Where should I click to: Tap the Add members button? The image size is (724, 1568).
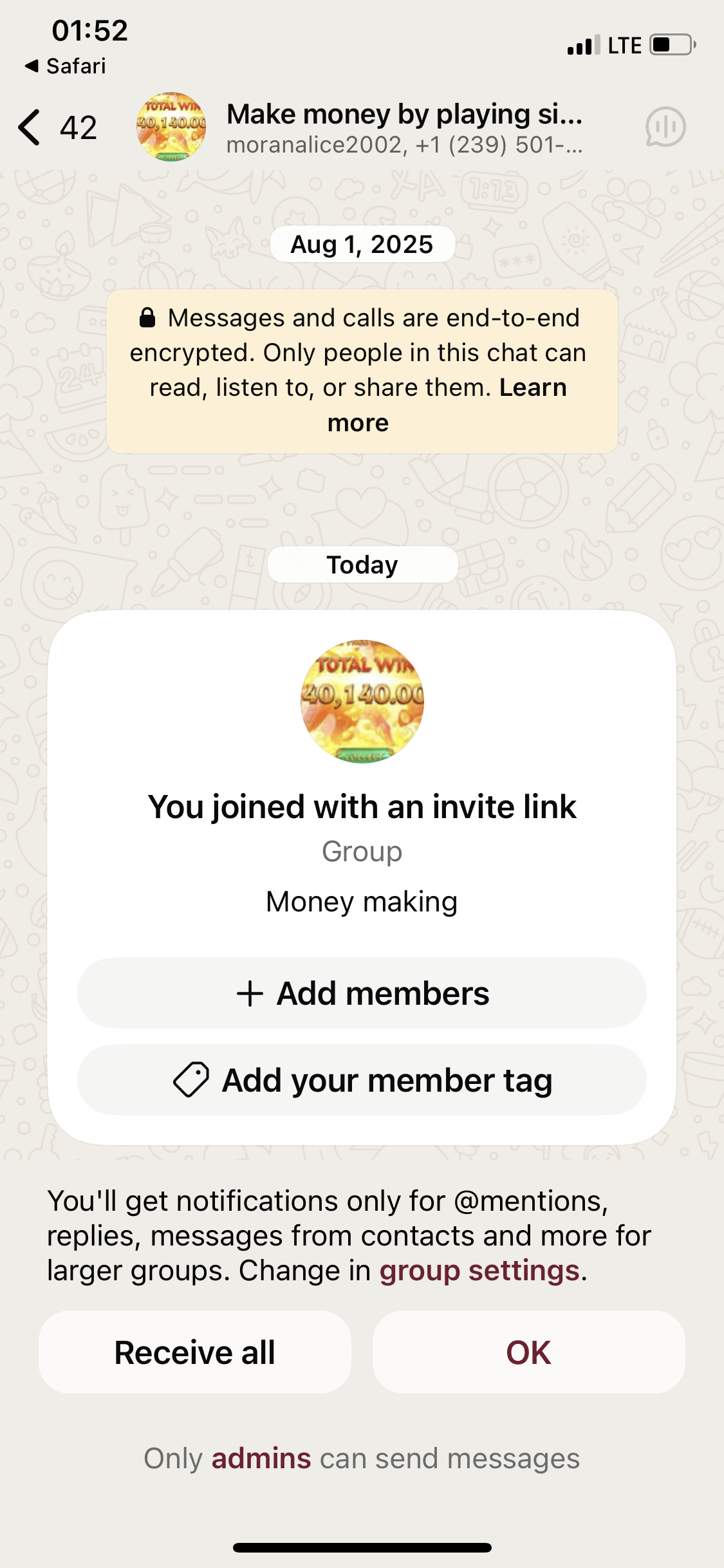(x=362, y=993)
